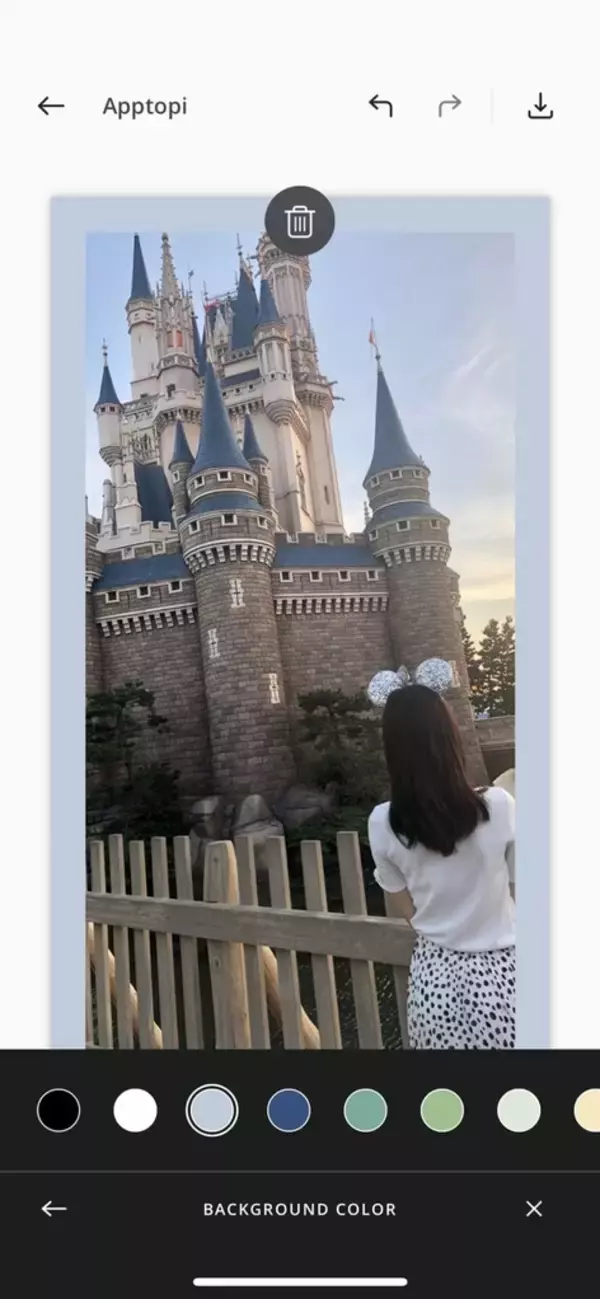Close the Background Color panel

534,1209
